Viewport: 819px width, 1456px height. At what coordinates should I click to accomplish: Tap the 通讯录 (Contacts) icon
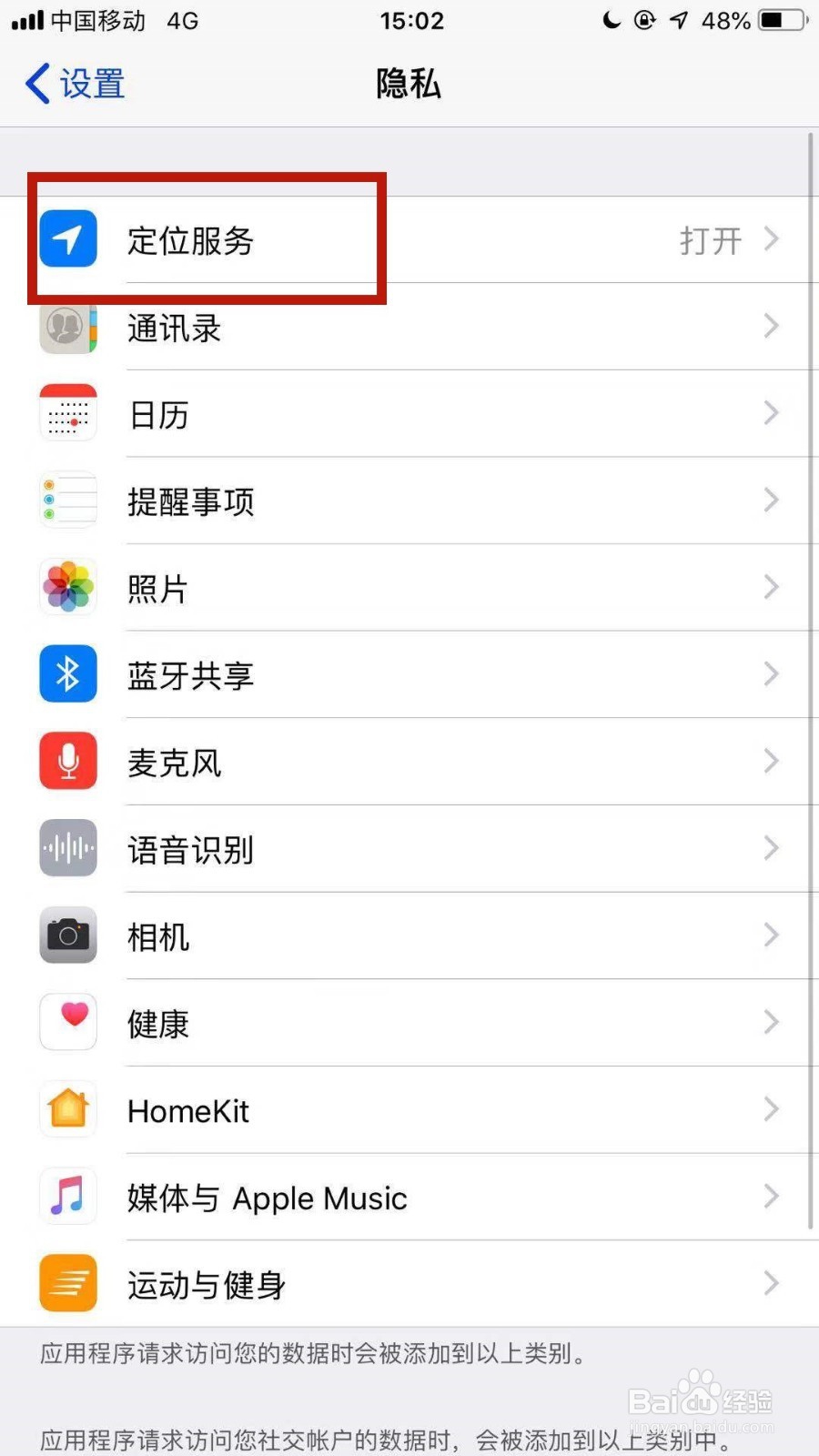click(67, 326)
